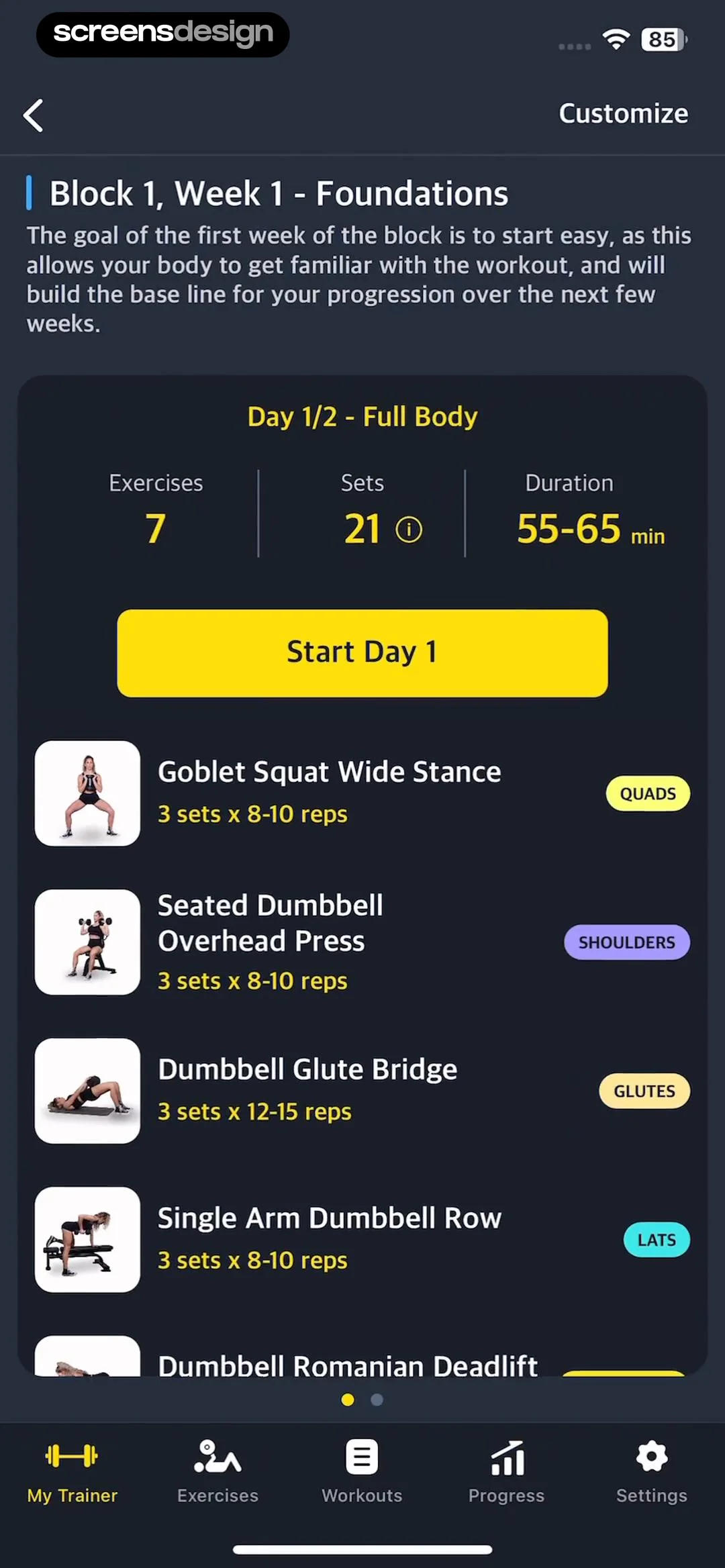Show info about the Sets count

tap(409, 530)
